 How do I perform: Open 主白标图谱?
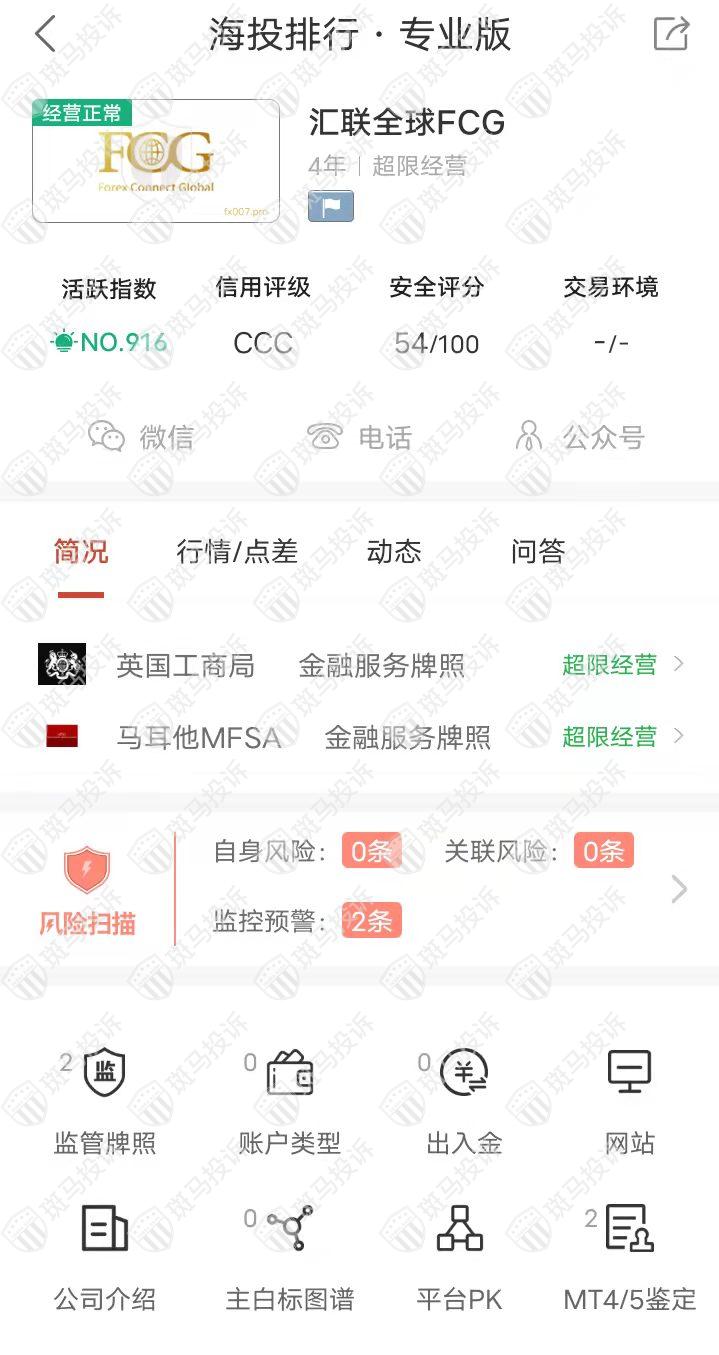pyautogui.click(x=289, y=1256)
